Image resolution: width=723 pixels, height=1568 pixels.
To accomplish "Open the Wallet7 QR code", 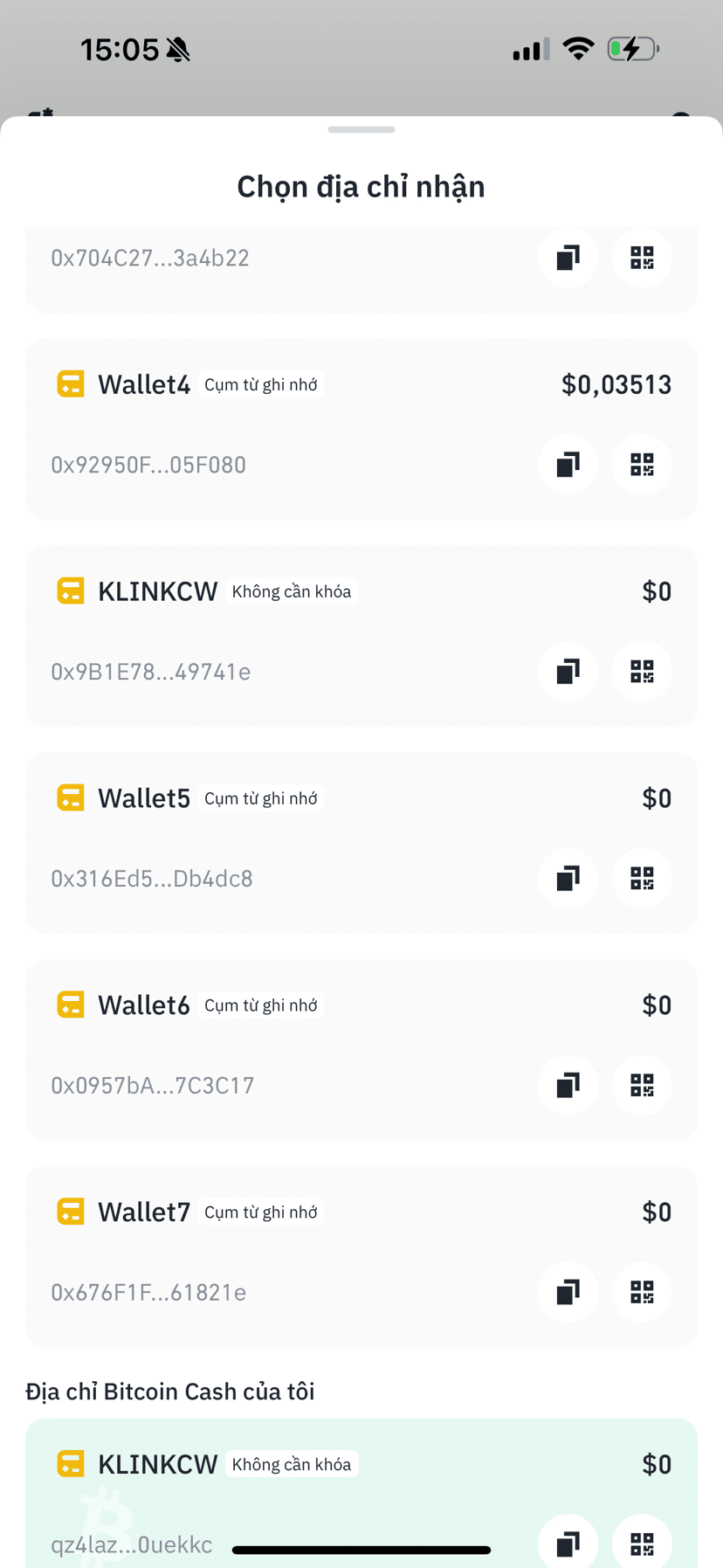I will (x=642, y=1292).
